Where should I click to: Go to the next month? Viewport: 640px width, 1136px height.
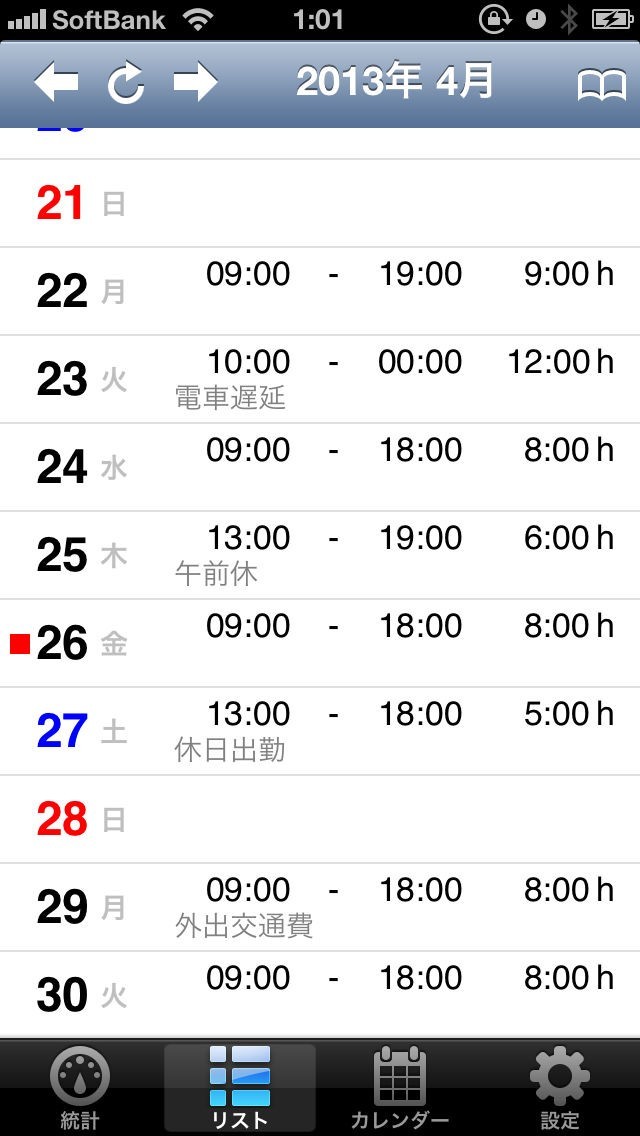click(195, 83)
